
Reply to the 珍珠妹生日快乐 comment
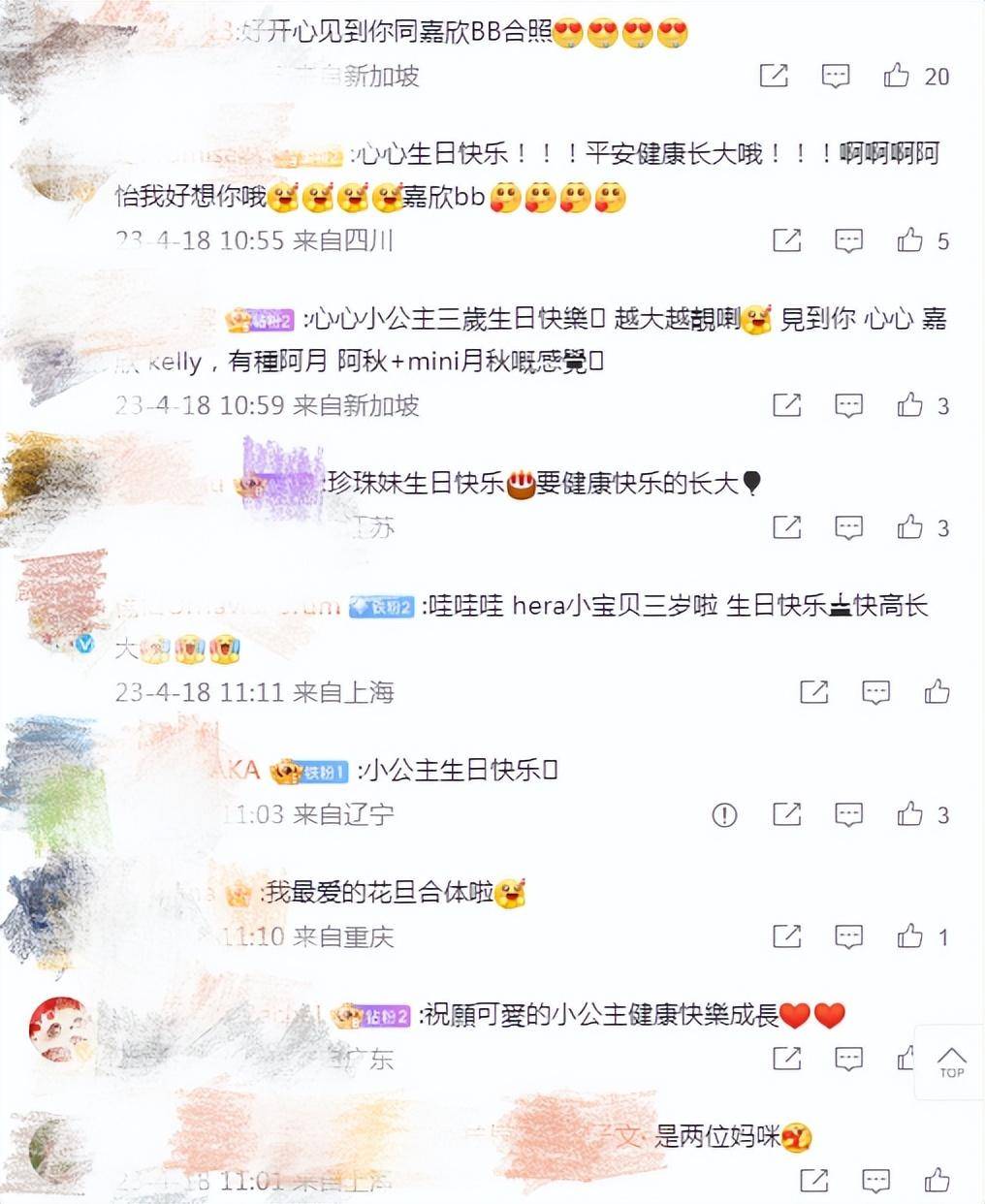click(x=848, y=527)
